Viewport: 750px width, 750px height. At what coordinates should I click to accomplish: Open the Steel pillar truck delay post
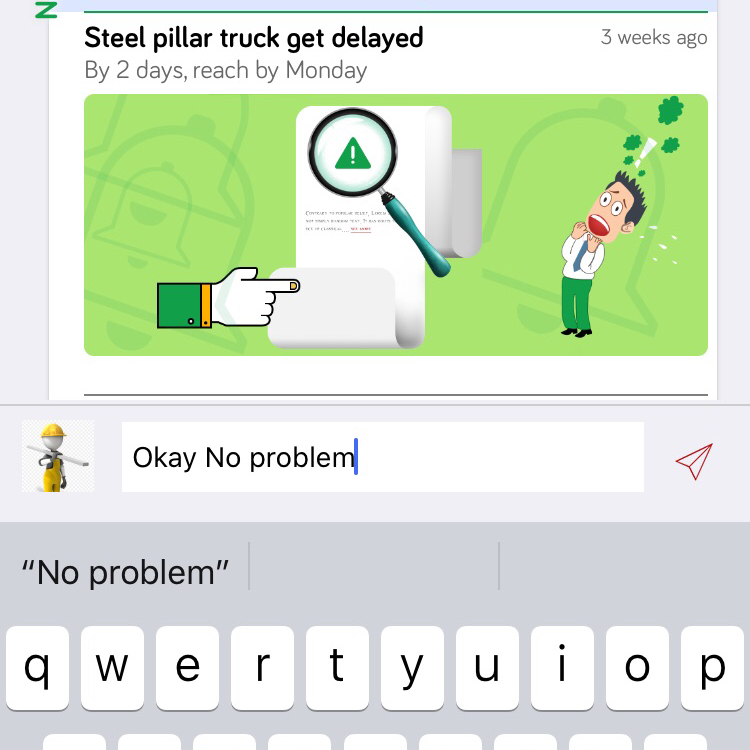click(x=254, y=38)
